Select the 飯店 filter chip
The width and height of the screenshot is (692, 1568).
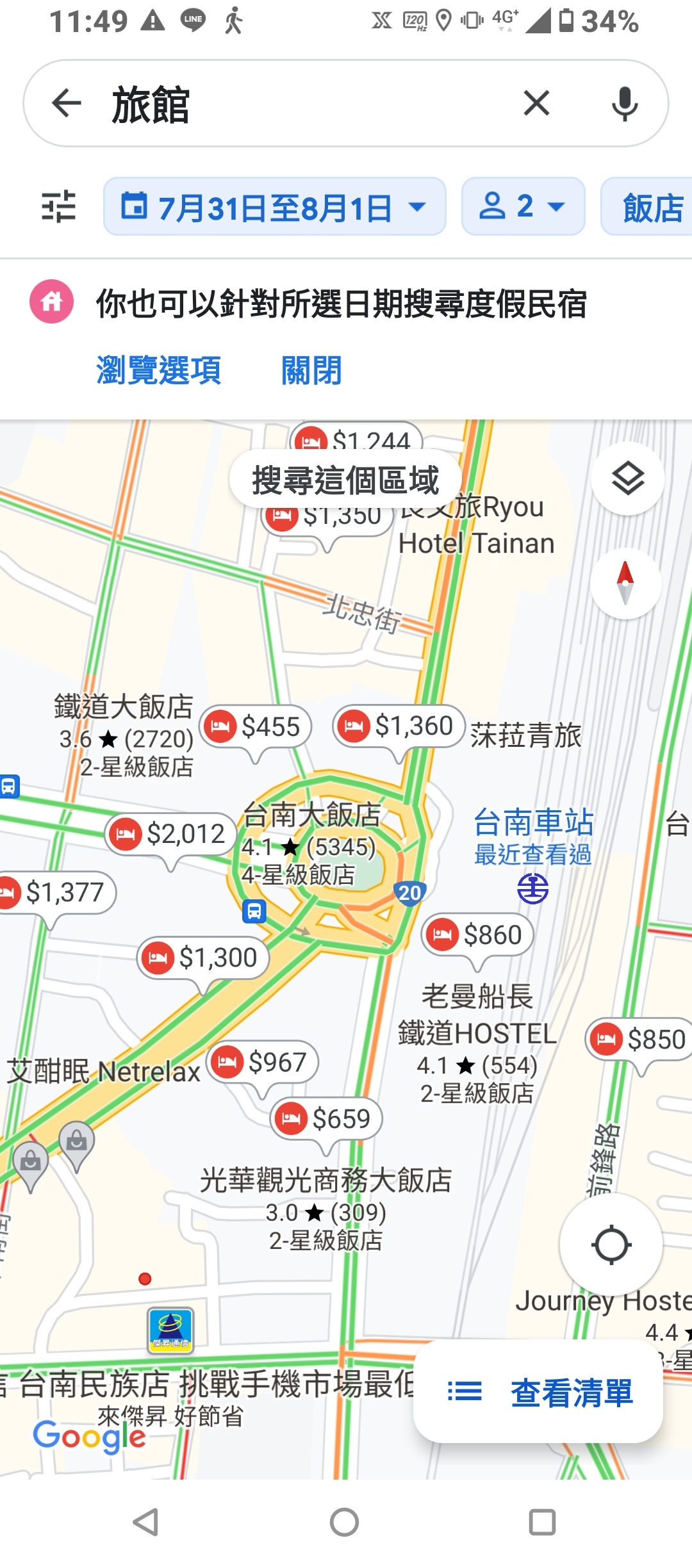click(647, 206)
